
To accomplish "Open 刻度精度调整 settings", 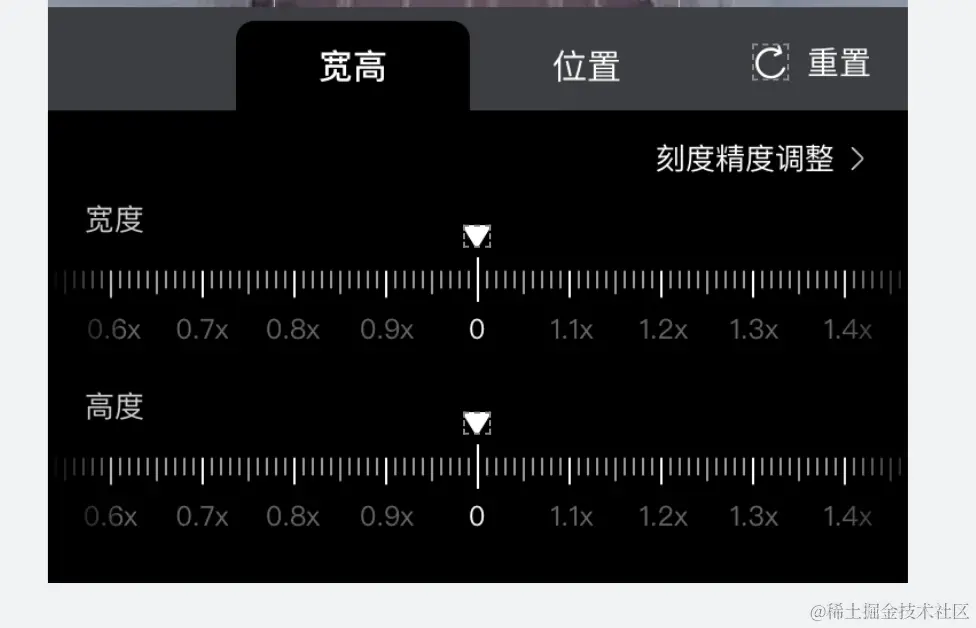I will coord(760,159).
